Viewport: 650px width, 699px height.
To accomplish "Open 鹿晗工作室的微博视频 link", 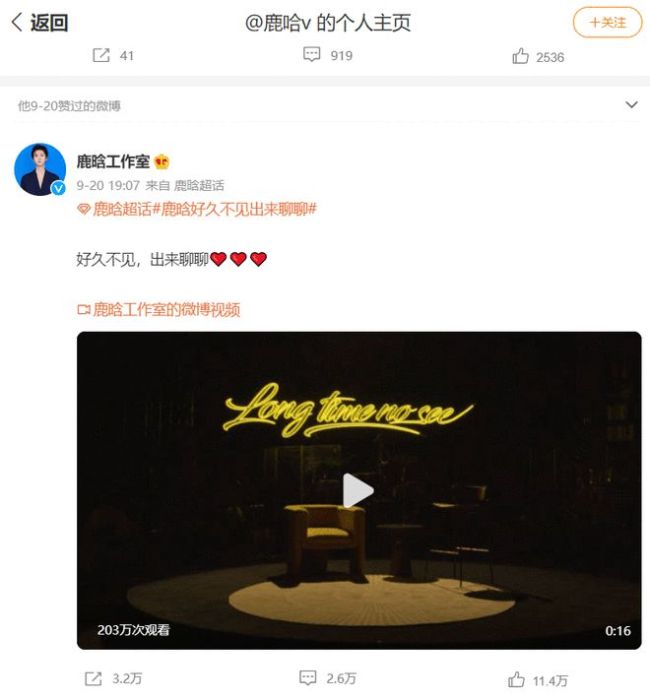I will coord(166,310).
